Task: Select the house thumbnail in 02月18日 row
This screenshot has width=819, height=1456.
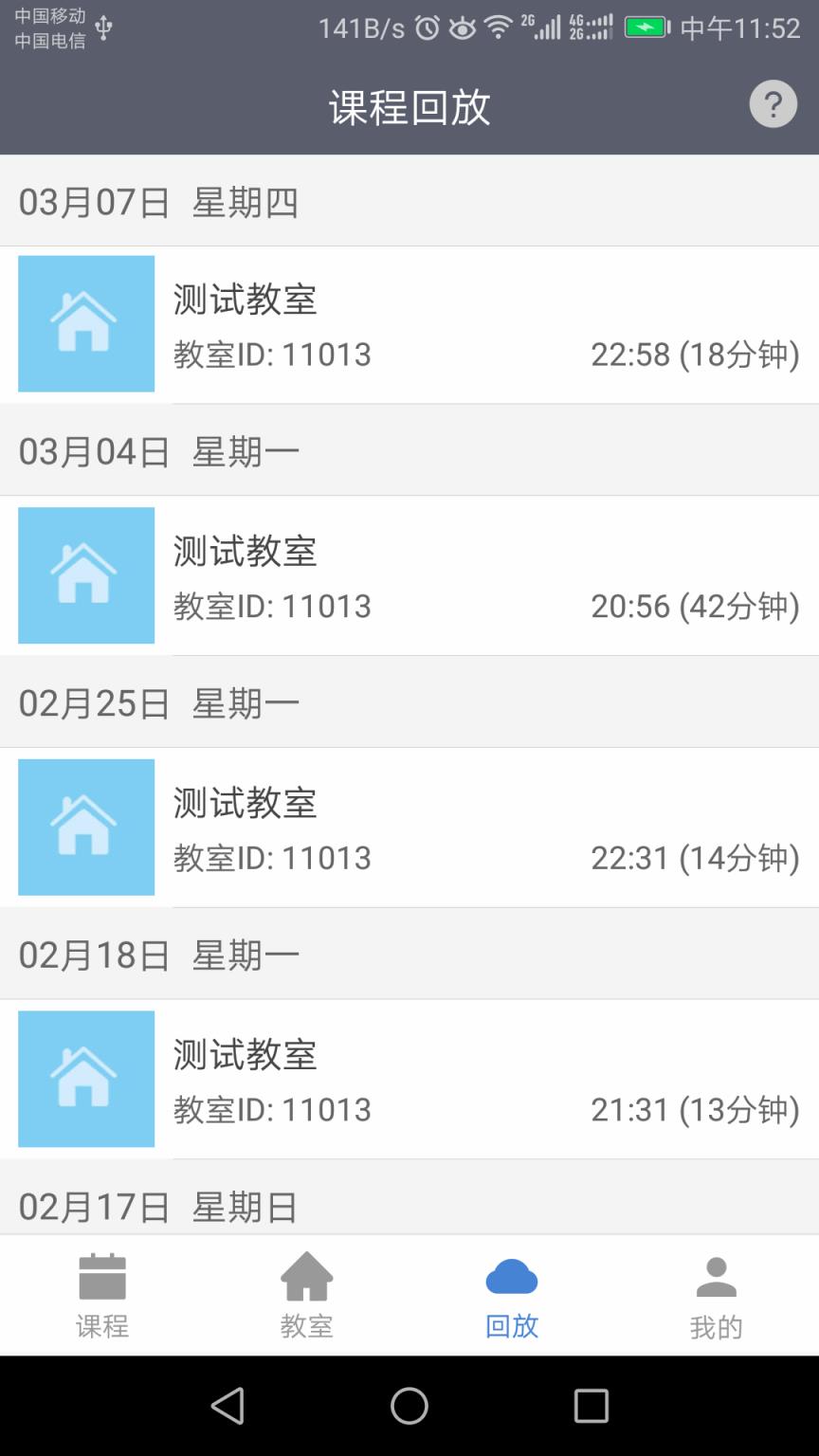Action: pos(85,1079)
